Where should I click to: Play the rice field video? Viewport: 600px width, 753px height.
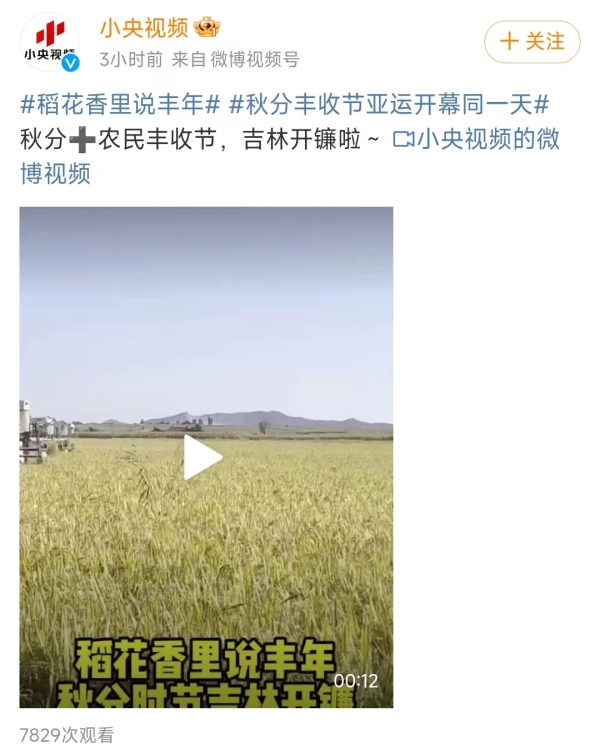tap(204, 457)
